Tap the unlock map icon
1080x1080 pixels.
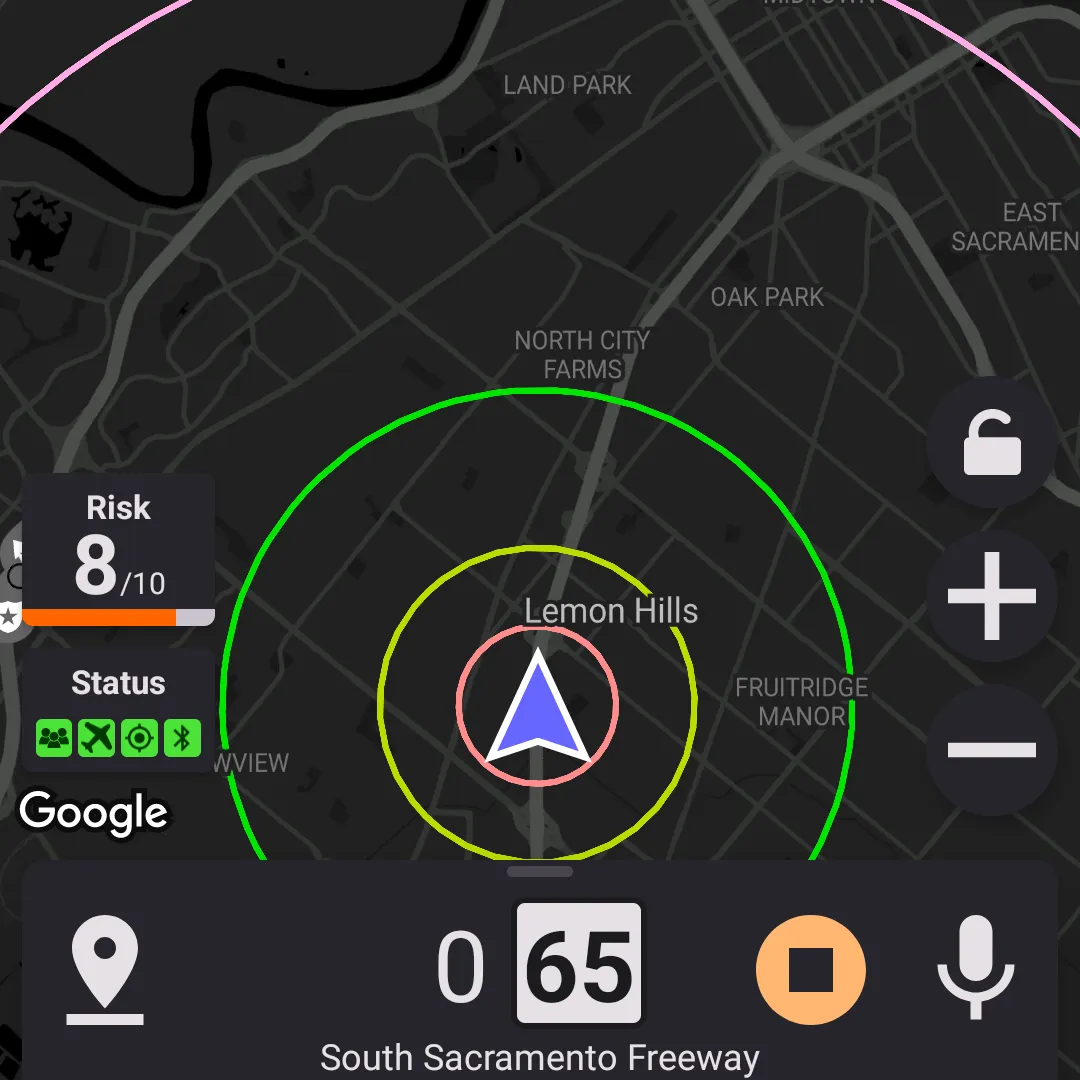[991, 444]
